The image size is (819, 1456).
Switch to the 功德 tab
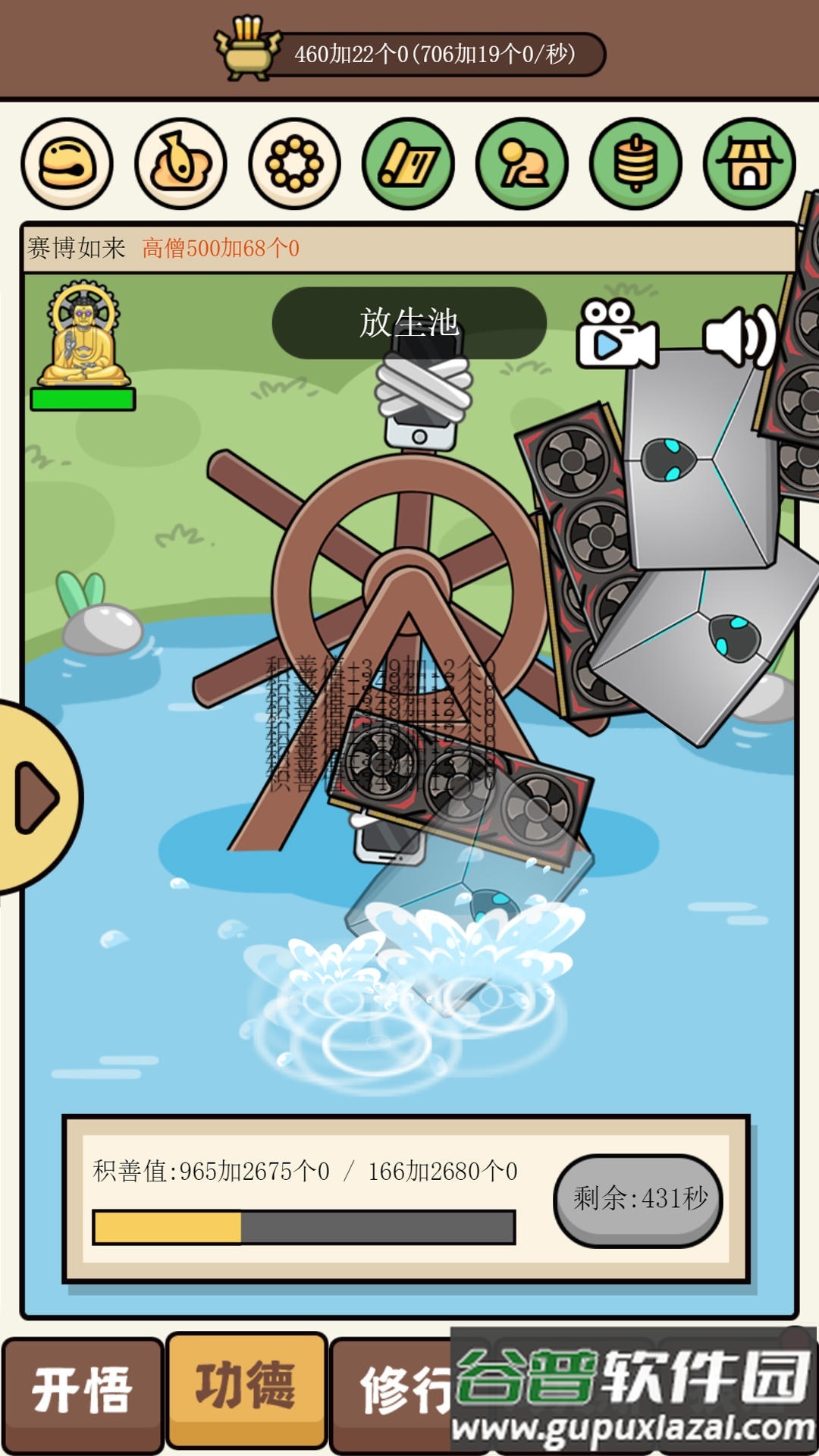246,1388
